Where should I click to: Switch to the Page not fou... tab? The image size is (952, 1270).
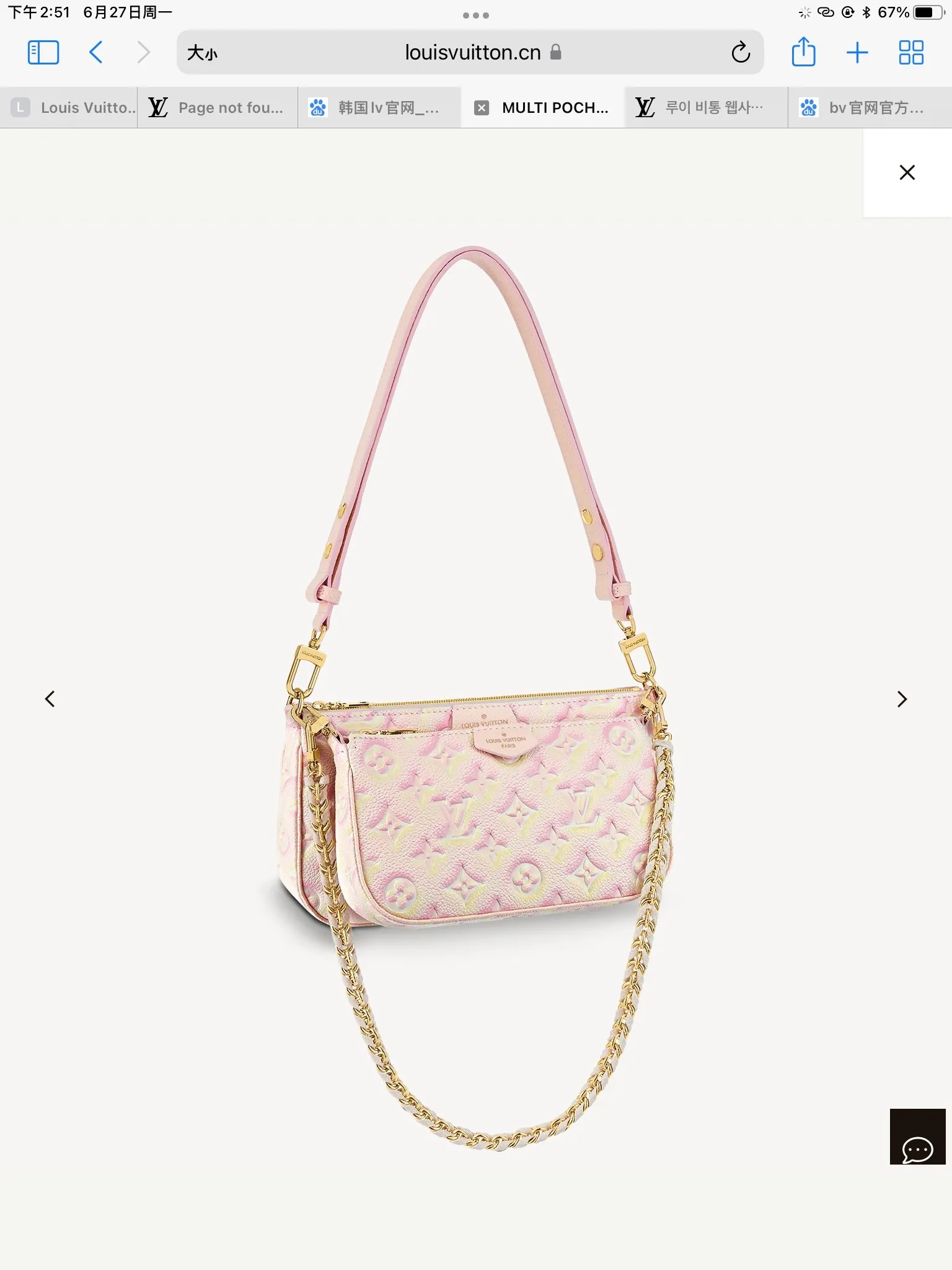pyautogui.click(x=217, y=108)
